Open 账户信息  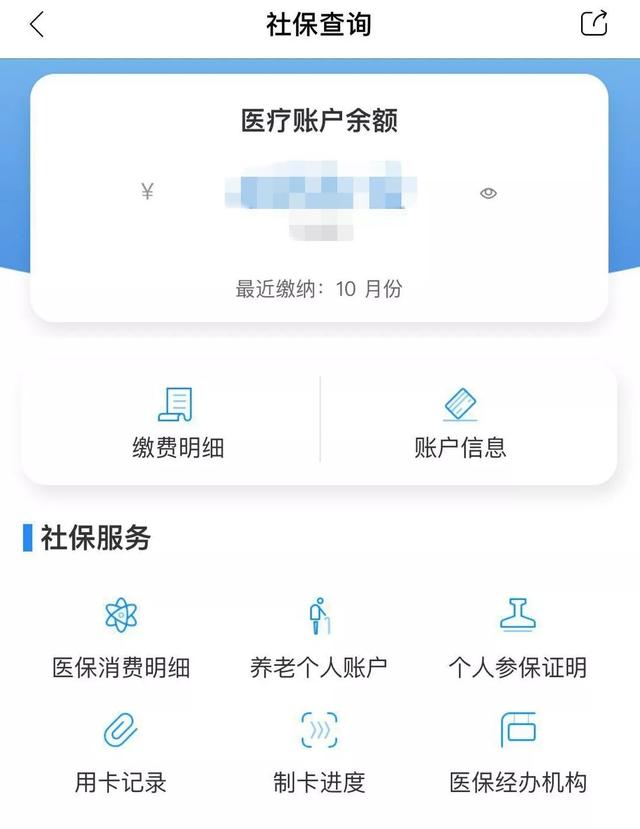pos(460,424)
